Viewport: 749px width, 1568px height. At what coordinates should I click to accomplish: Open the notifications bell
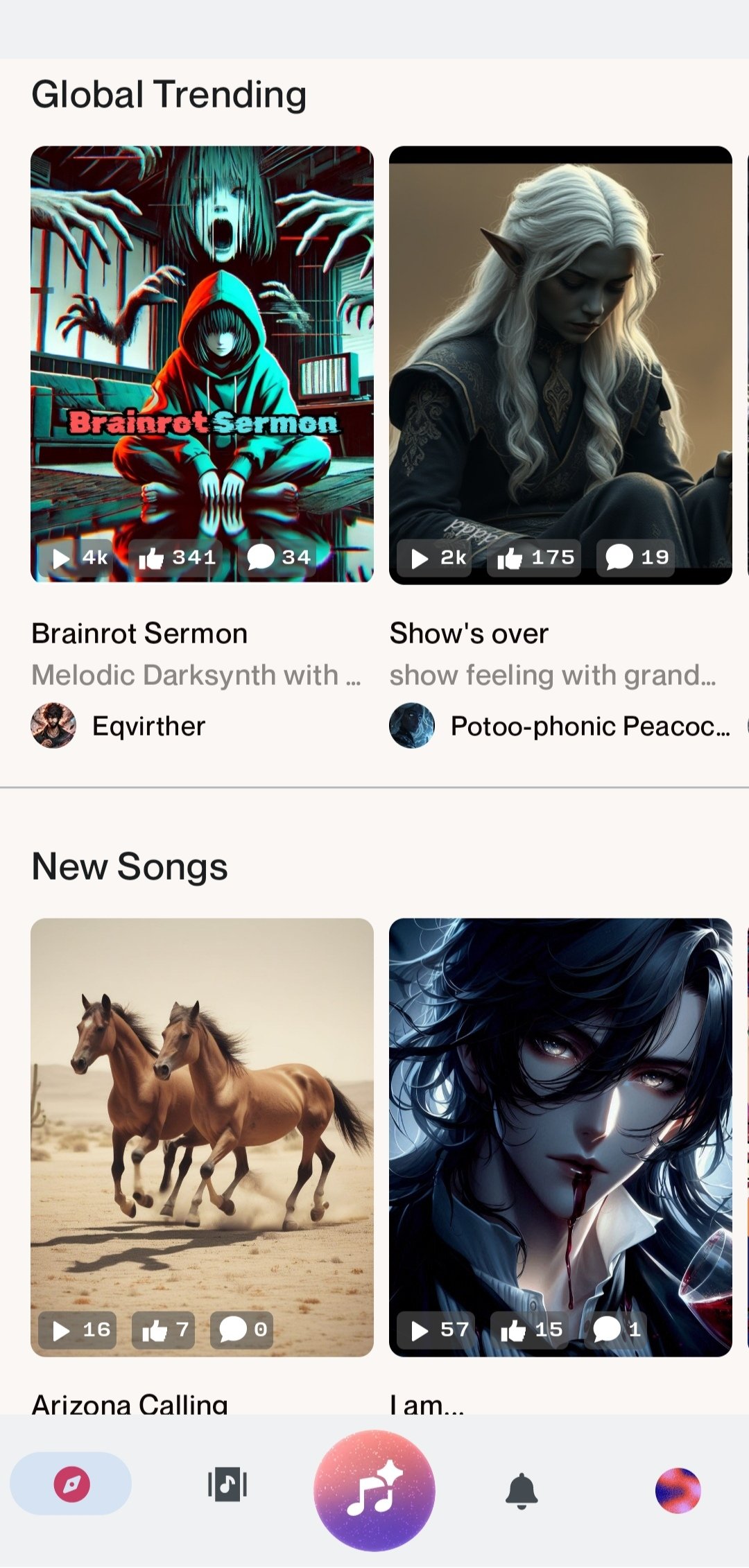click(x=522, y=1490)
